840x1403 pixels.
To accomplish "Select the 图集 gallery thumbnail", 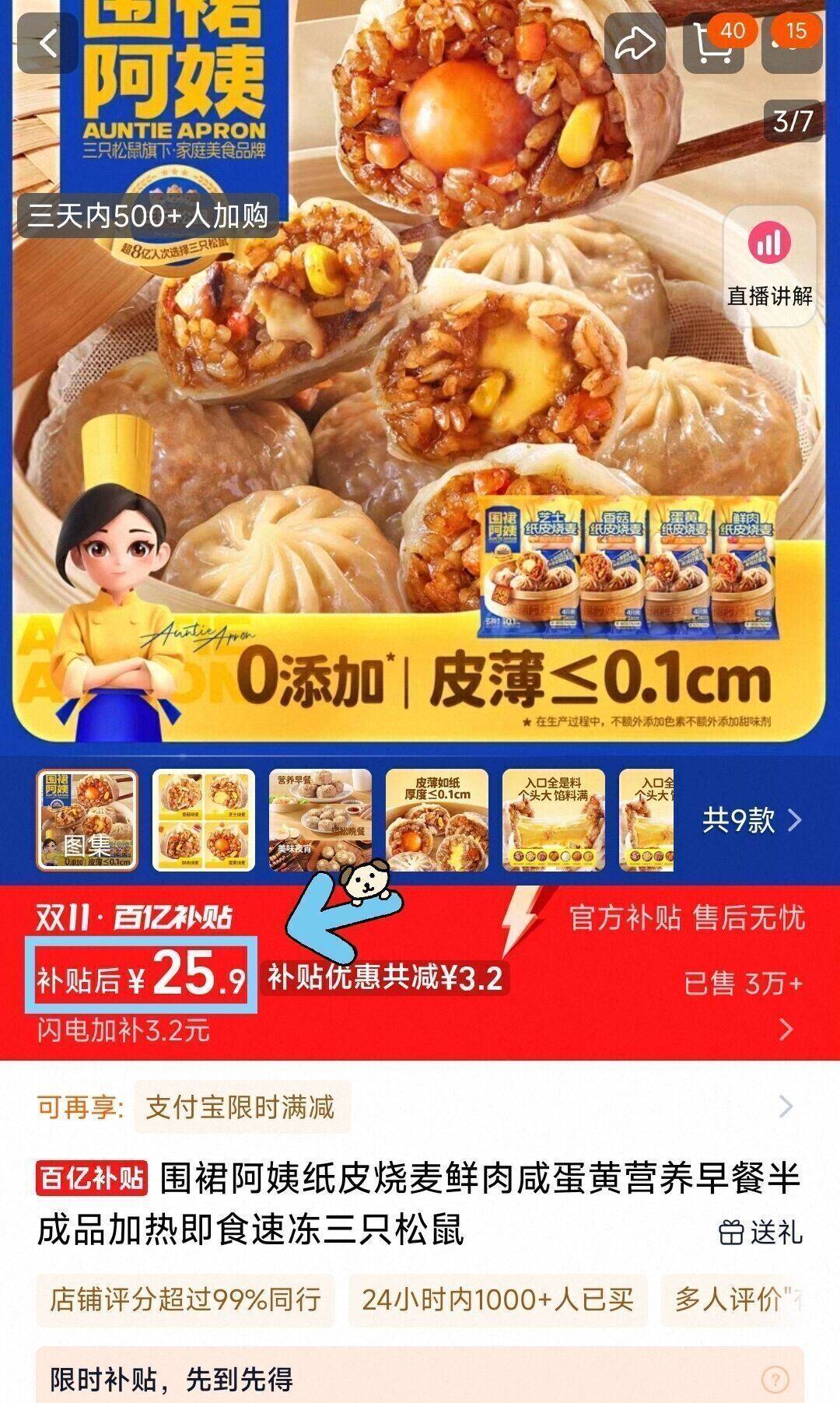I will click(87, 819).
